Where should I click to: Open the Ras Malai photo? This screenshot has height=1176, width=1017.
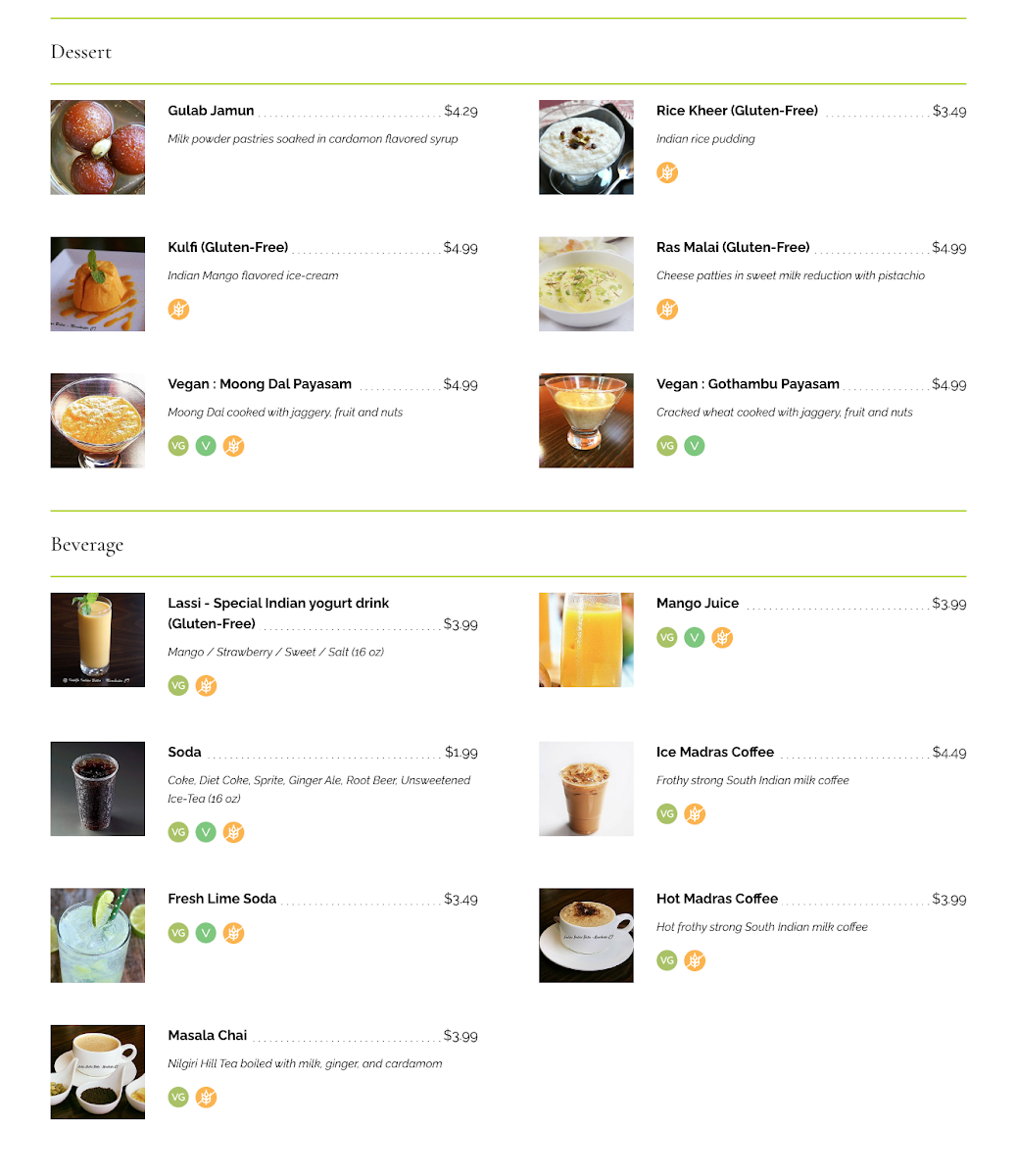[x=586, y=284]
